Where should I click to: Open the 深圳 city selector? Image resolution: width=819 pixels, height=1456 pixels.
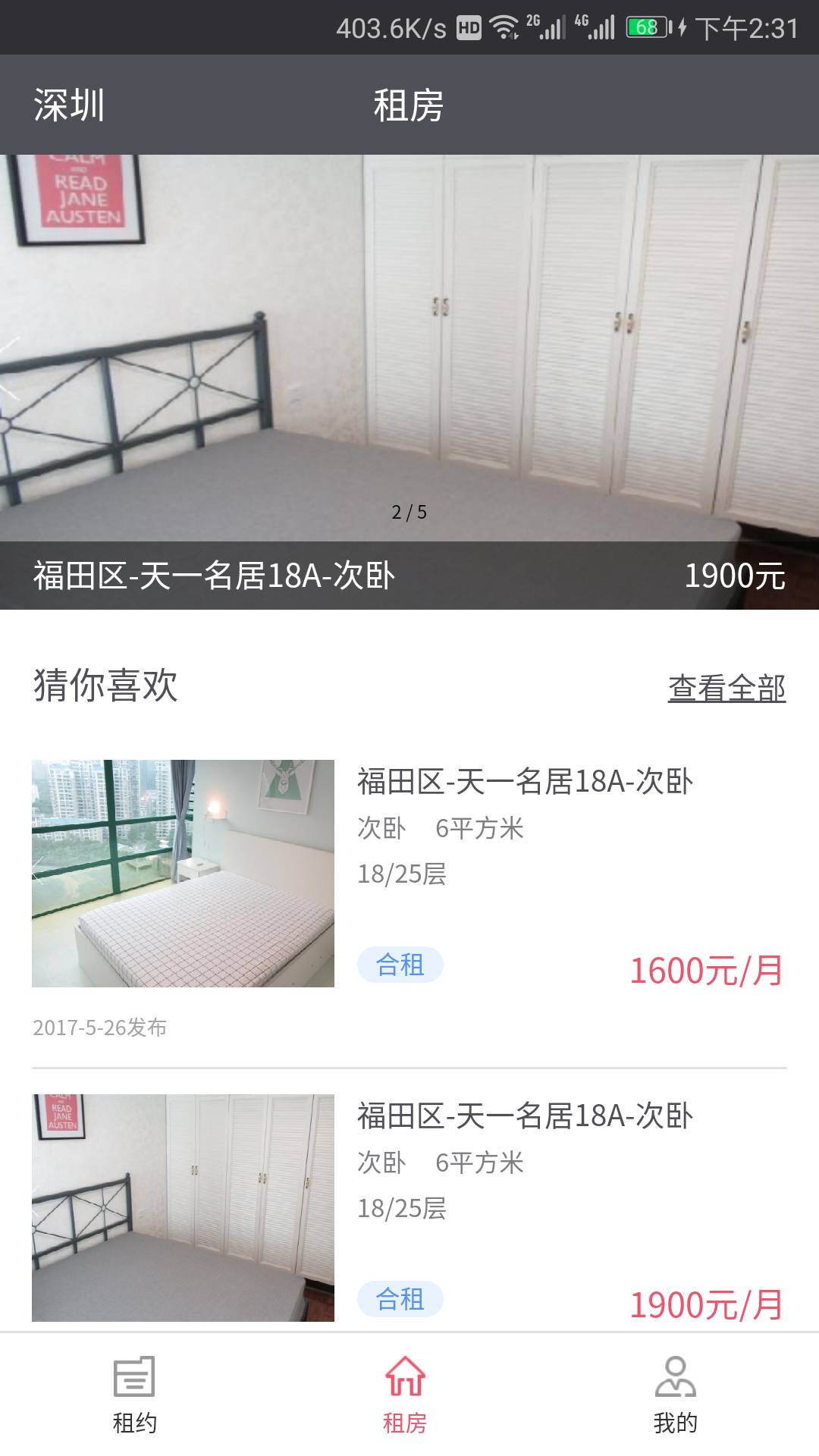[69, 105]
